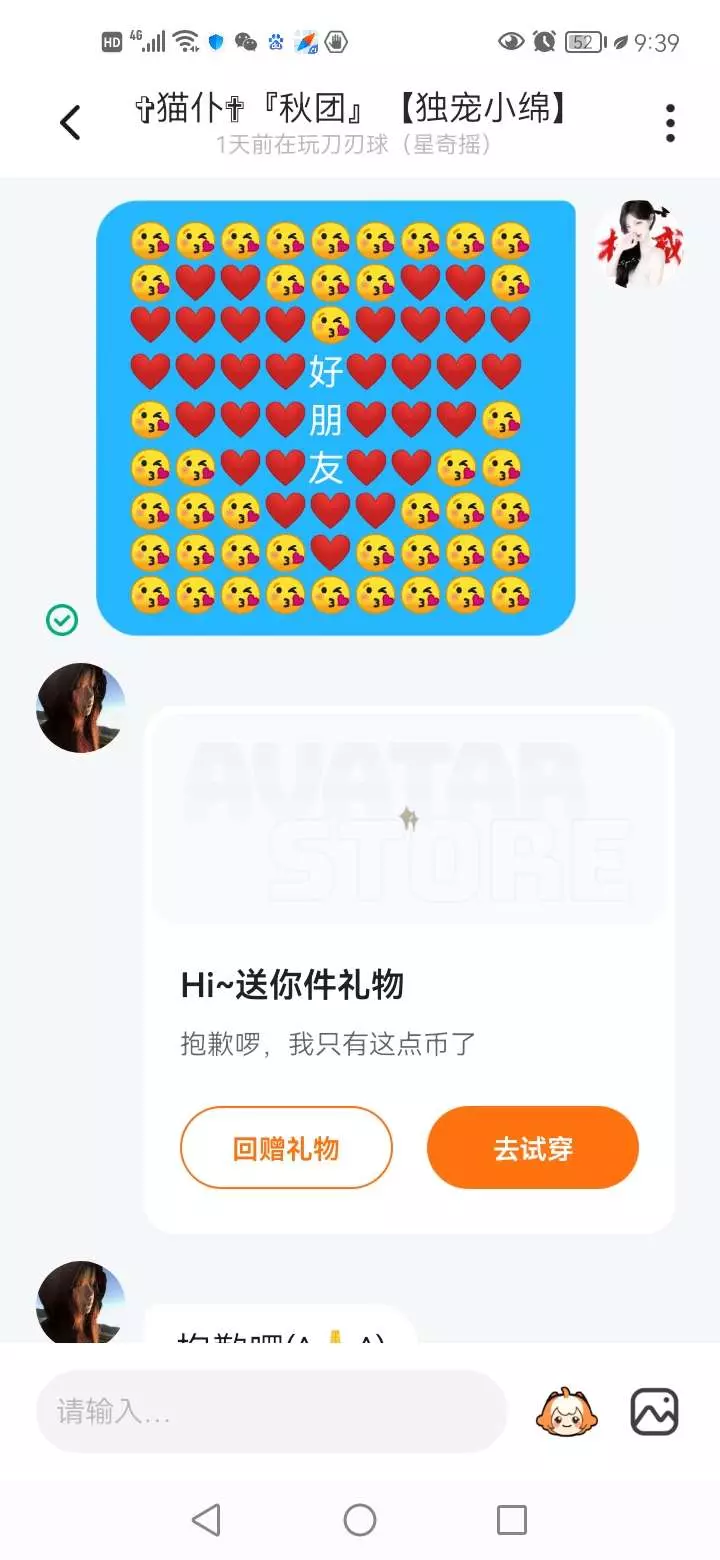Open the three-dot overflow menu
The height and width of the screenshot is (1560, 720).
[x=670, y=123]
